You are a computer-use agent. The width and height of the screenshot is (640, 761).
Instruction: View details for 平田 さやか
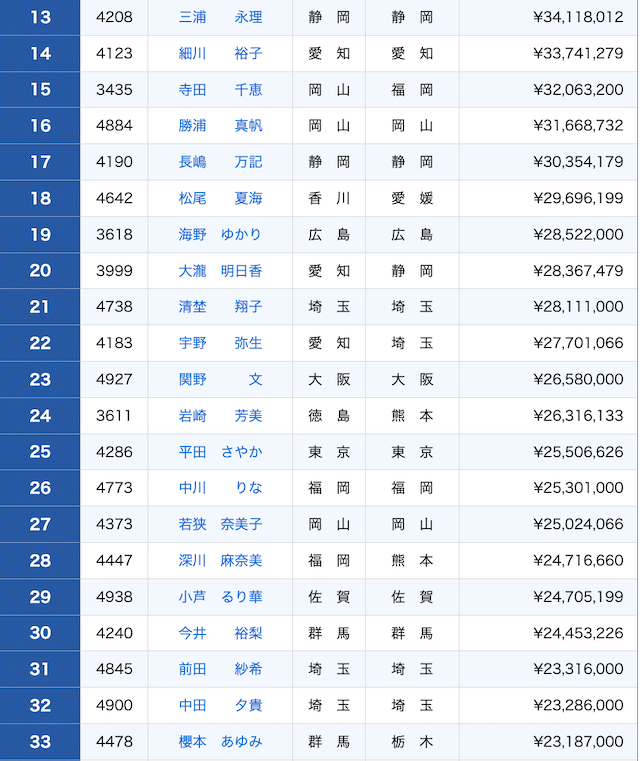pyautogui.click(x=220, y=451)
